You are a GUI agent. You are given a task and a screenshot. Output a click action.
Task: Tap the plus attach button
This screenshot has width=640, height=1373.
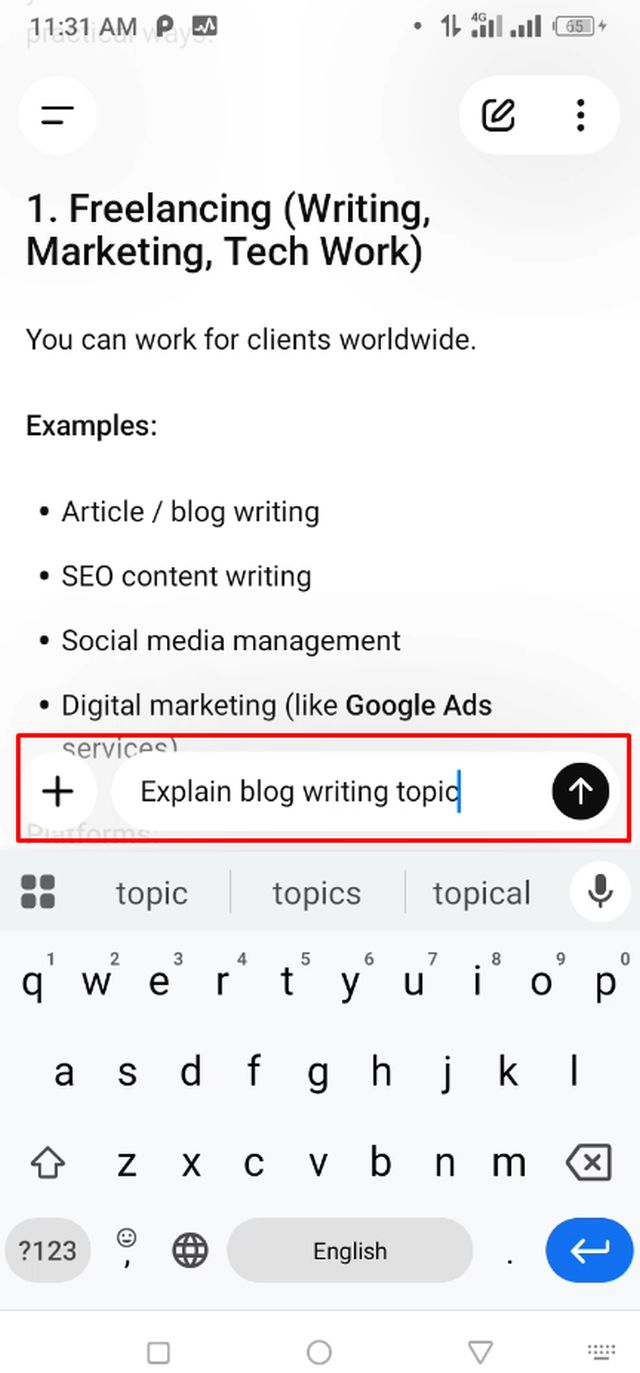(58, 792)
